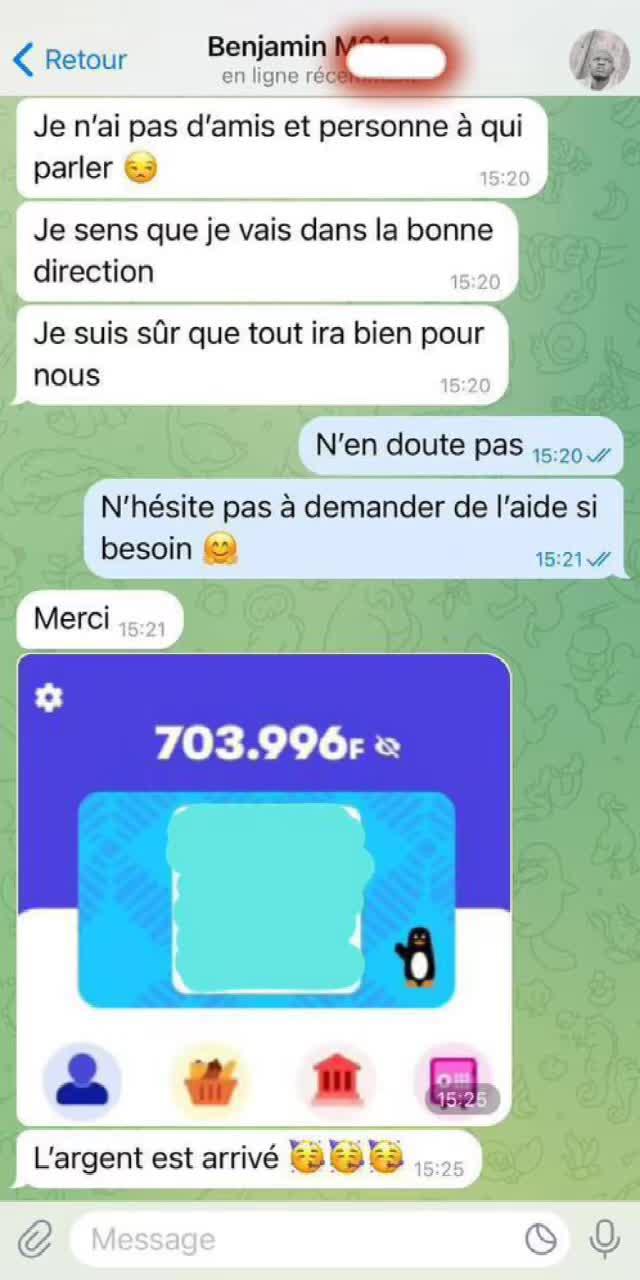The height and width of the screenshot is (1280, 640).
Task: Open the sticker panel icon
Action: 541,1240
